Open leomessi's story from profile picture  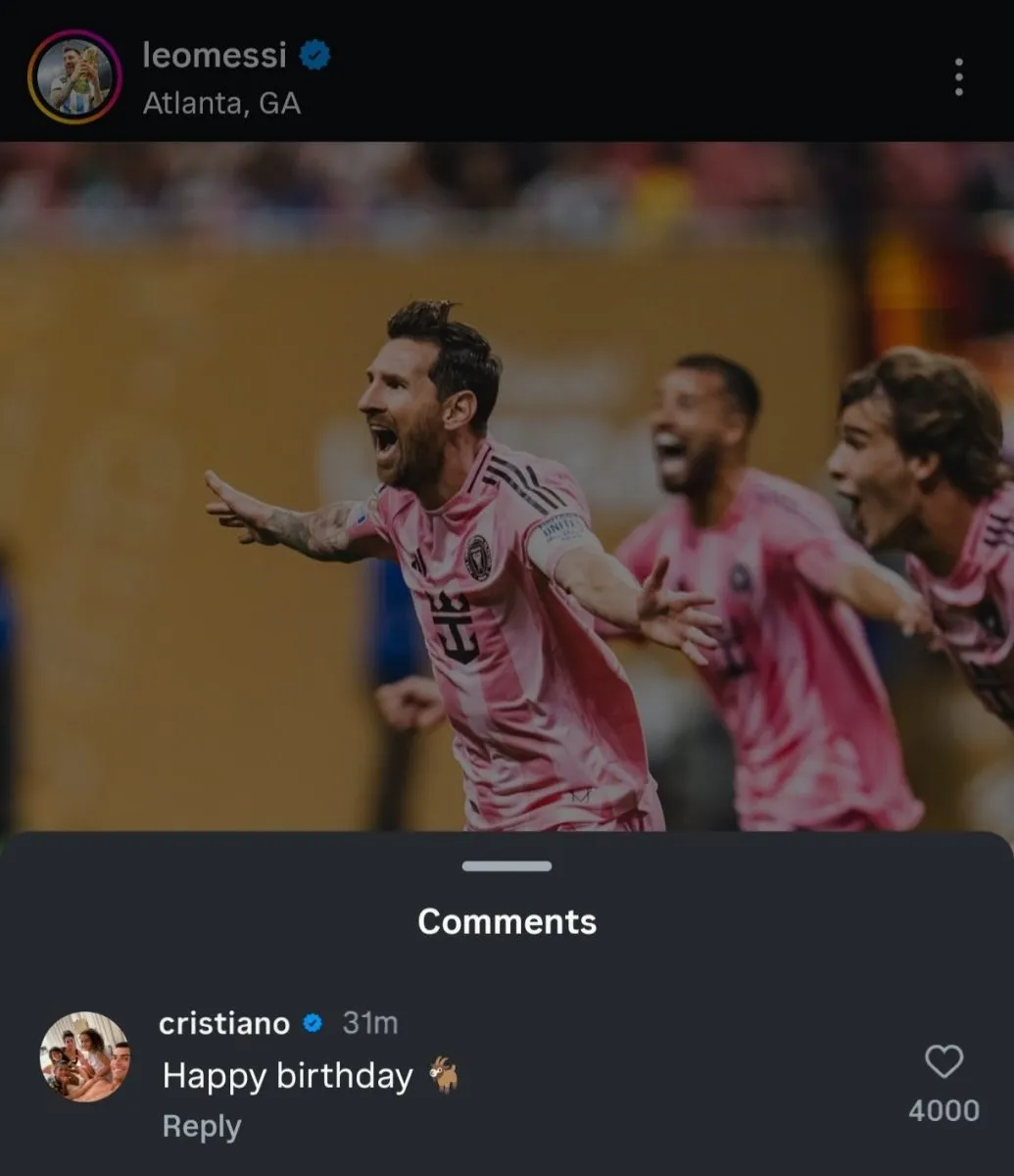click(x=74, y=76)
